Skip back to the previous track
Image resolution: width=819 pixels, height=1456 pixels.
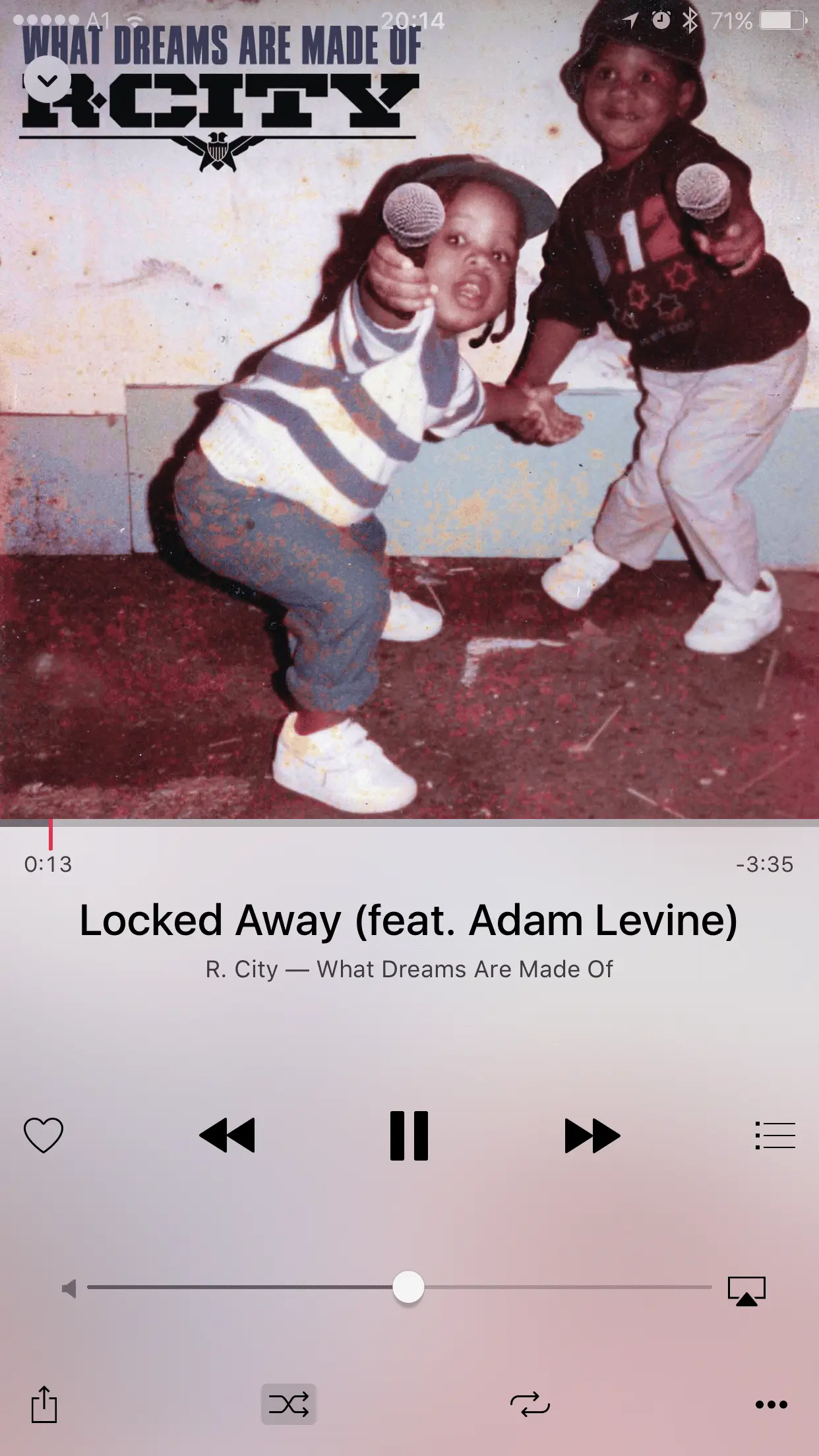227,1135
